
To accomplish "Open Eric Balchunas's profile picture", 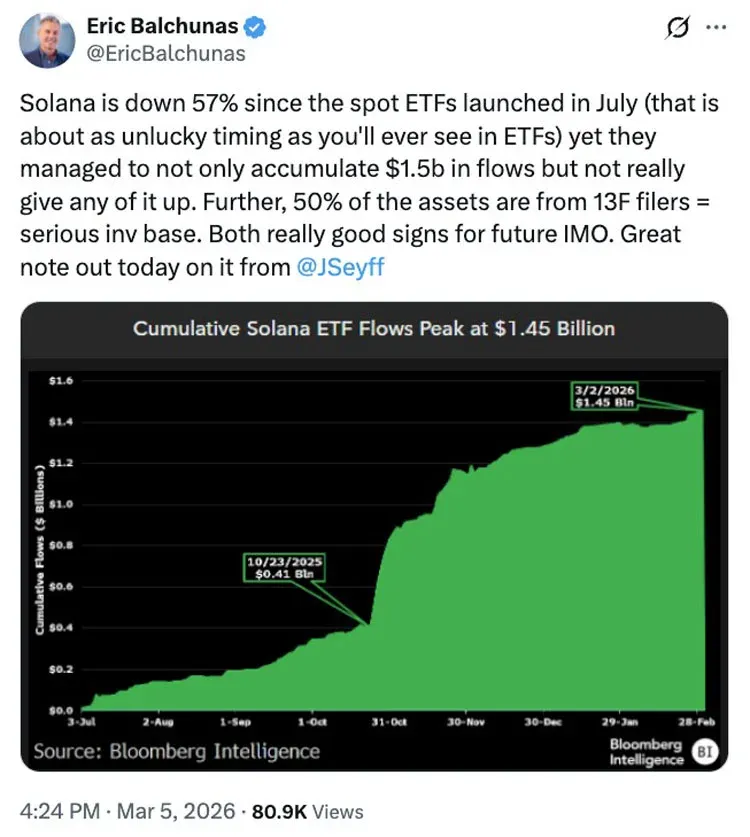I will 47,42.
